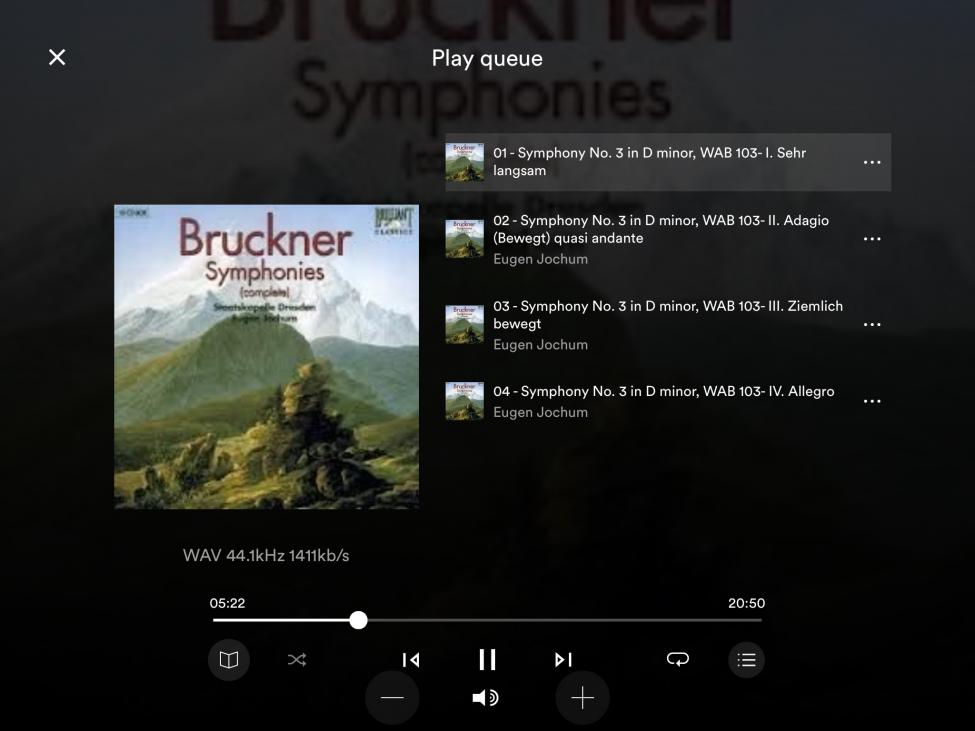Pause the current track
The height and width of the screenshot is (731, 975).
click(487, 659)
